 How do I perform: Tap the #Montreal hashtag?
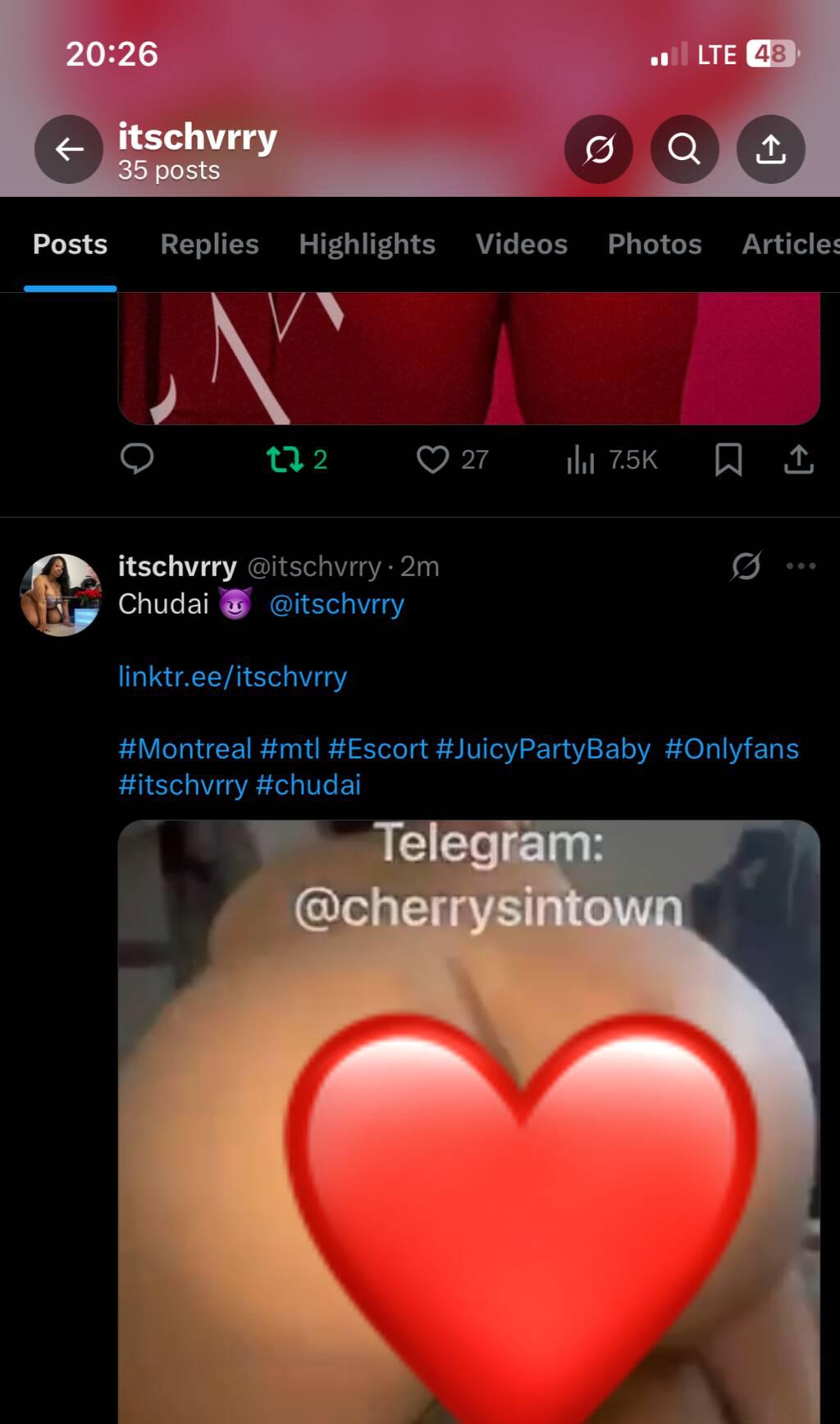coord(185,749)
